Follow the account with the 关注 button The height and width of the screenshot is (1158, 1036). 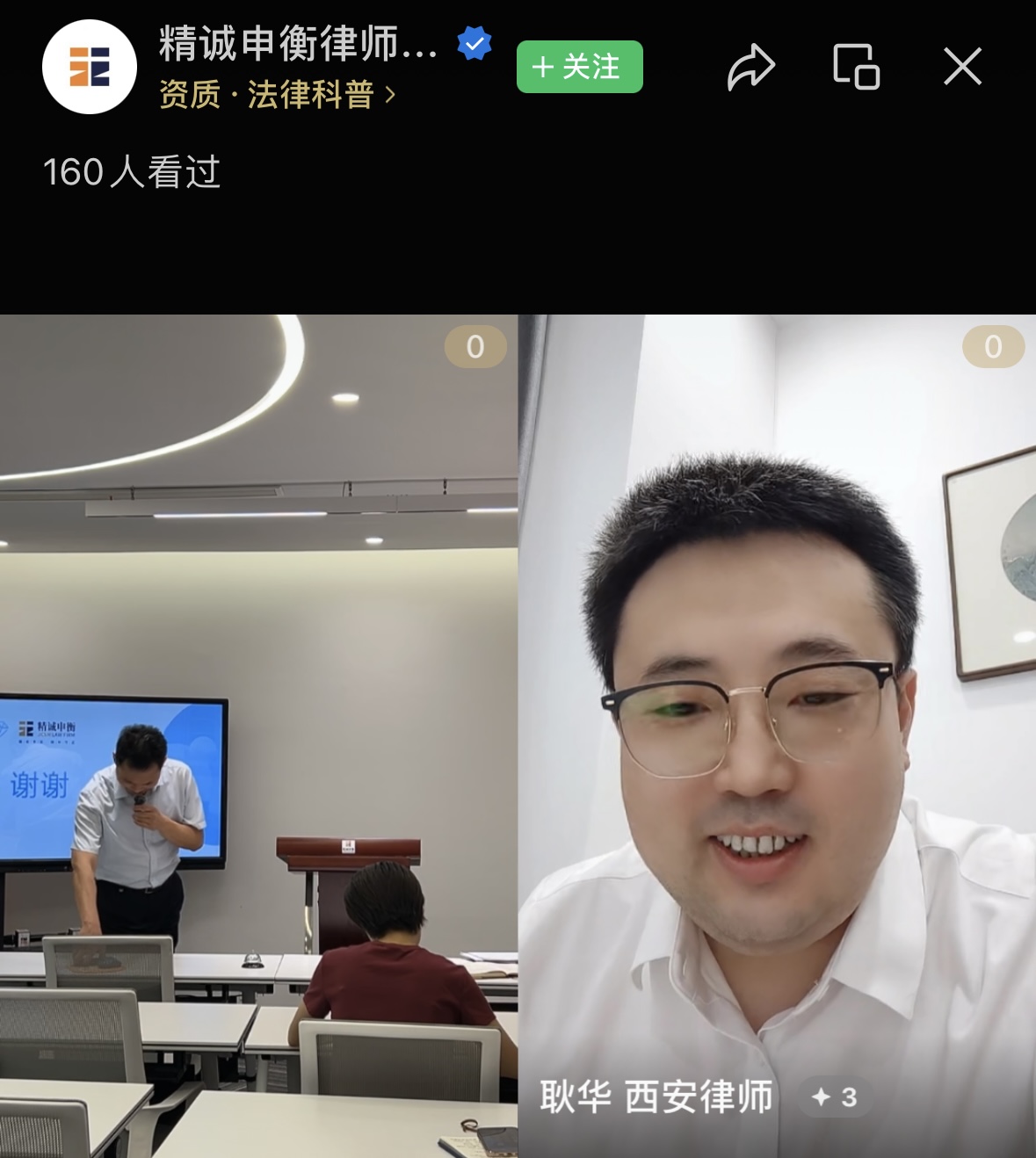pos(579,67)
